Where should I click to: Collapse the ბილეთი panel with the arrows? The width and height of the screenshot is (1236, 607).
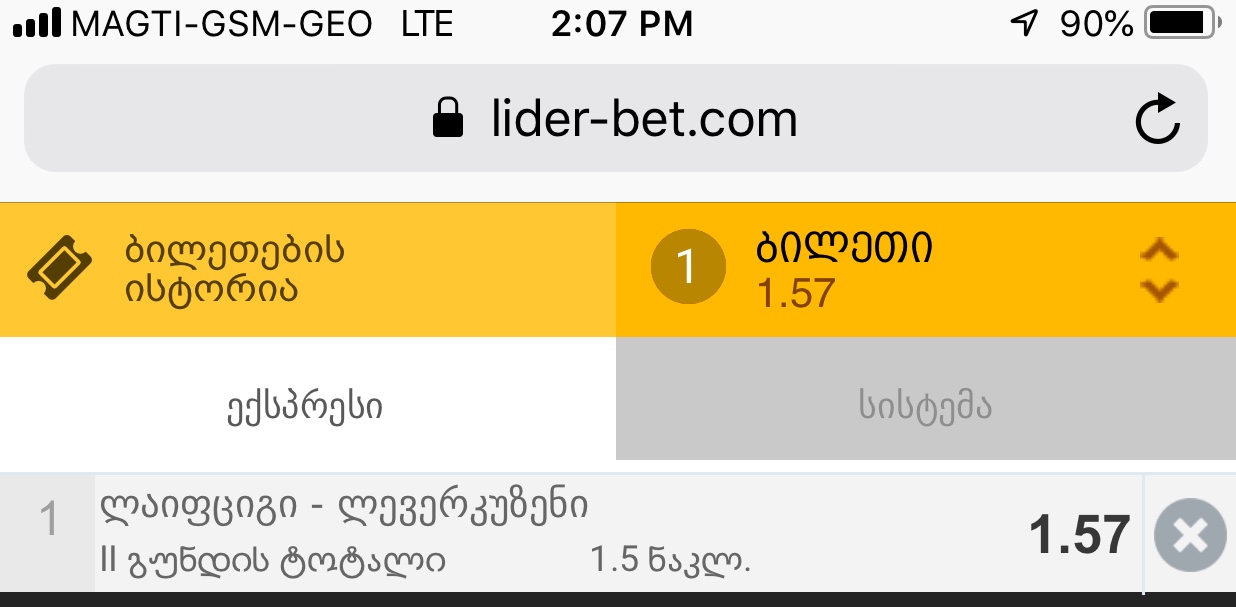(1159, 270)
